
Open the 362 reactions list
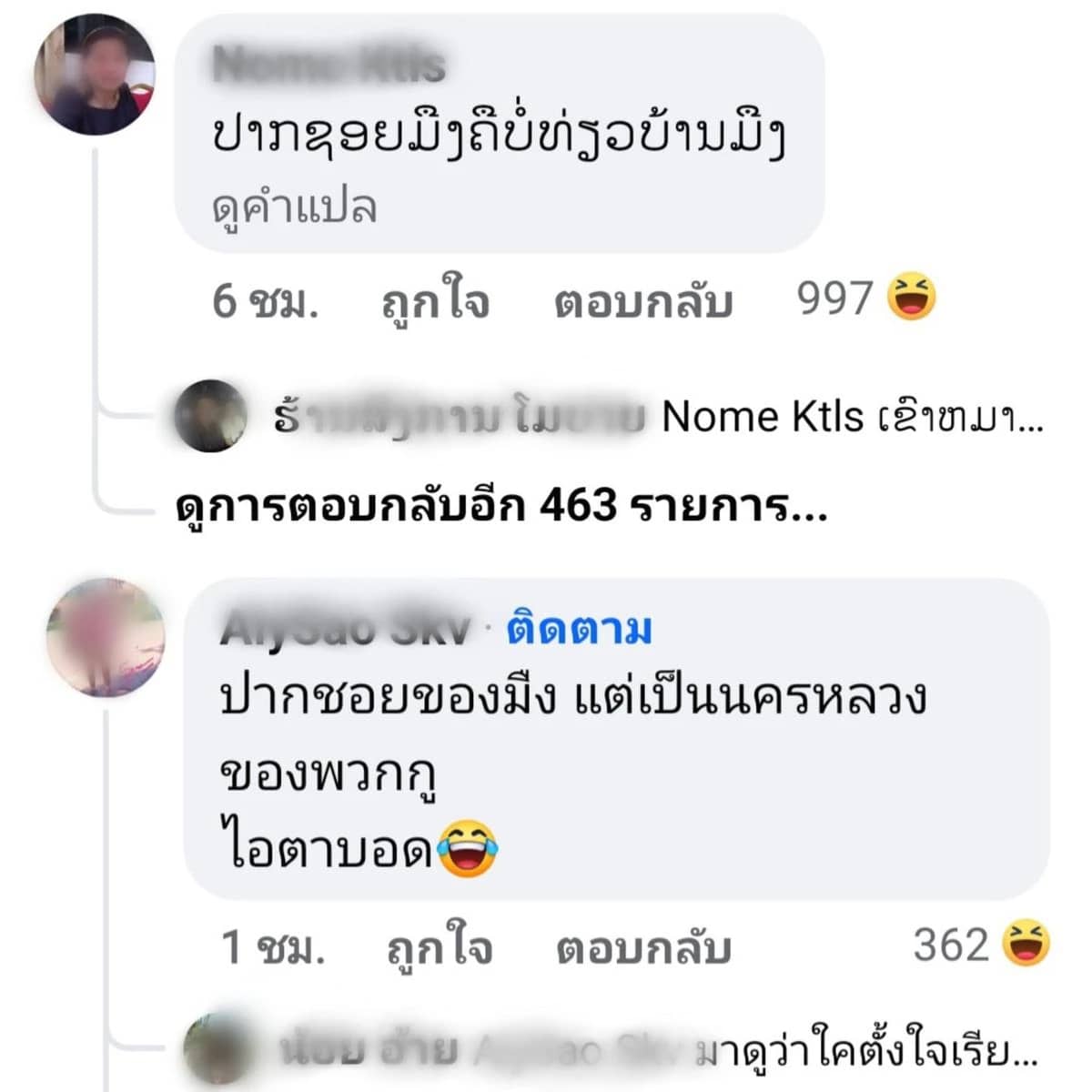point(979,945)
